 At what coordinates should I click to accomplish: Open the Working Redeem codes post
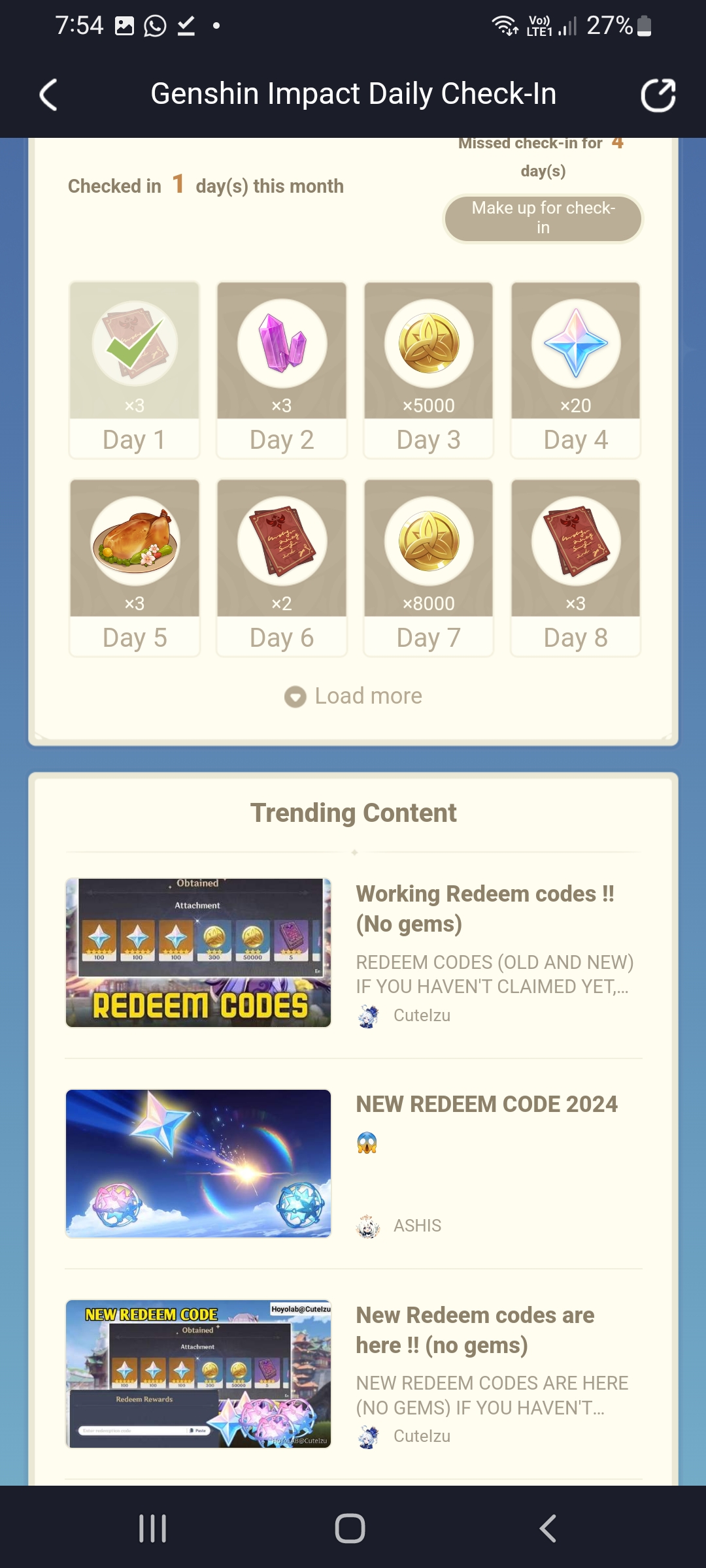tap(354, 953)
